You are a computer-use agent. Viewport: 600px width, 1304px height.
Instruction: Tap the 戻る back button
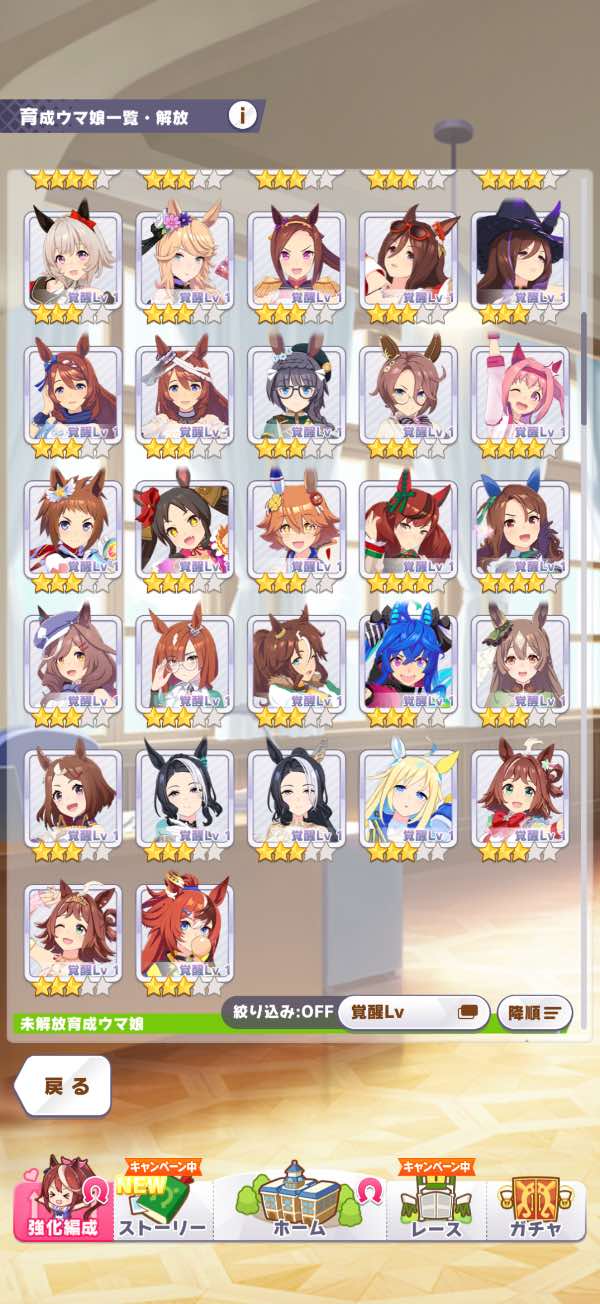(65, 1086)
